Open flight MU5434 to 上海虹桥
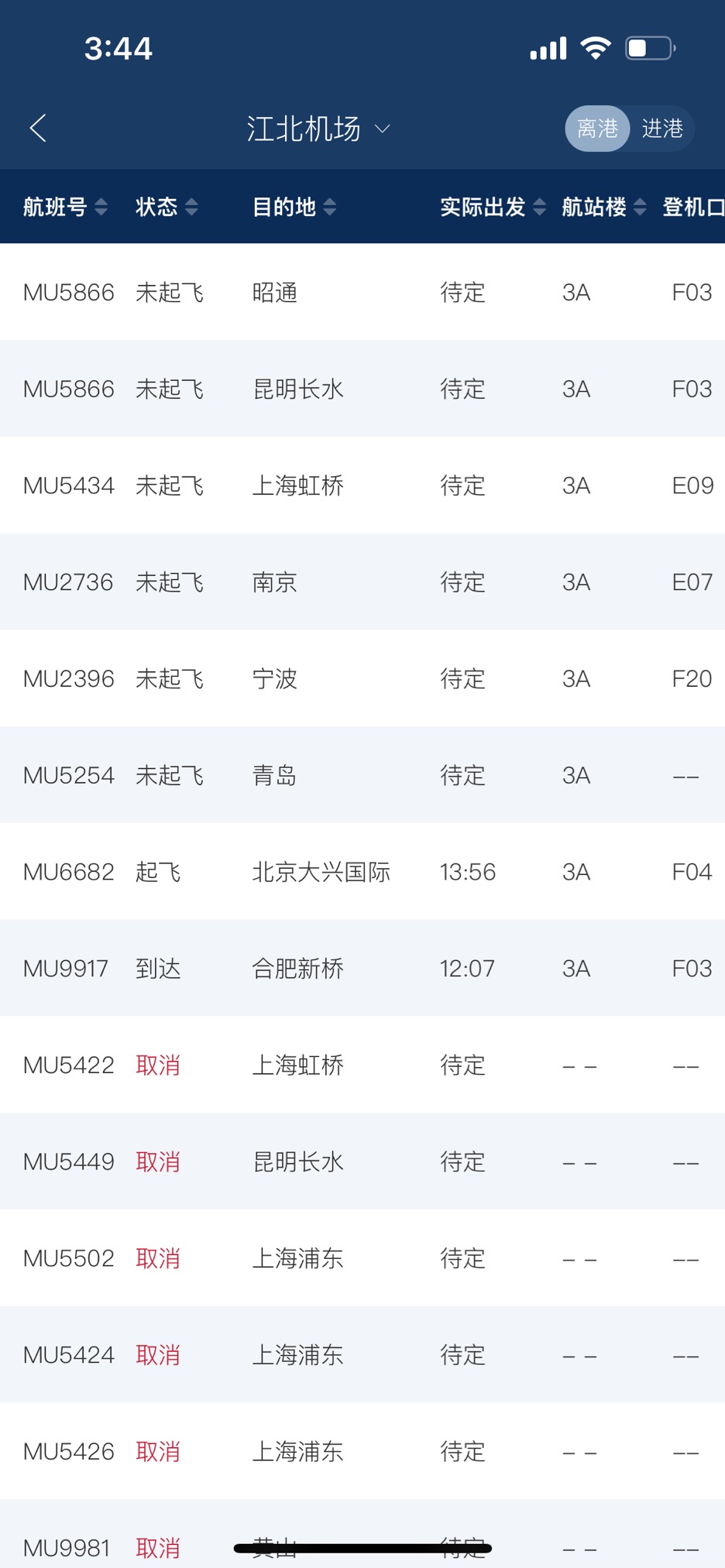 pyautogui.click(x=362, y=485)
